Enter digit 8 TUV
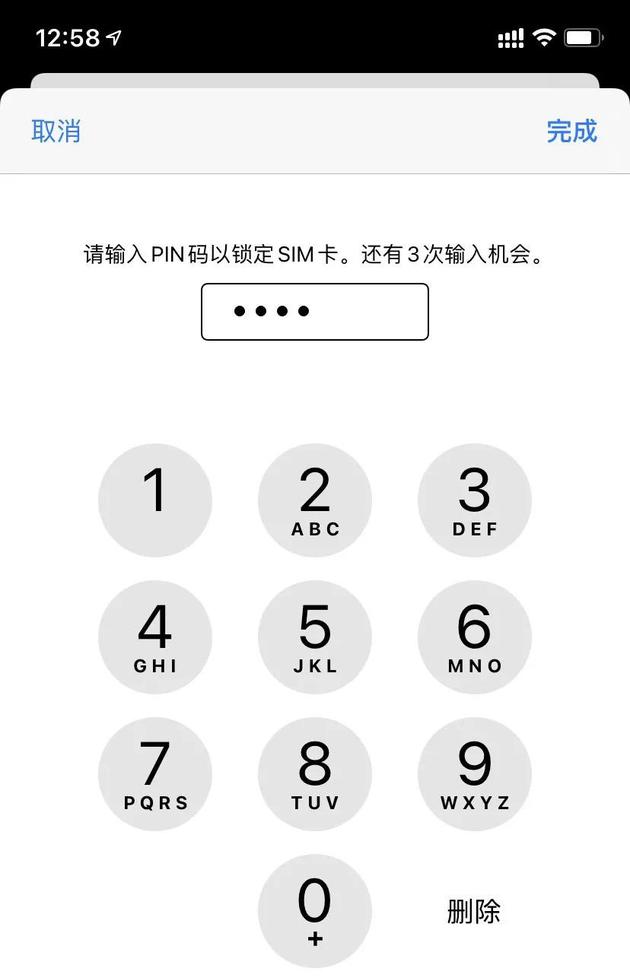Viewport: 630px width, 978px height. pos(314,774)
